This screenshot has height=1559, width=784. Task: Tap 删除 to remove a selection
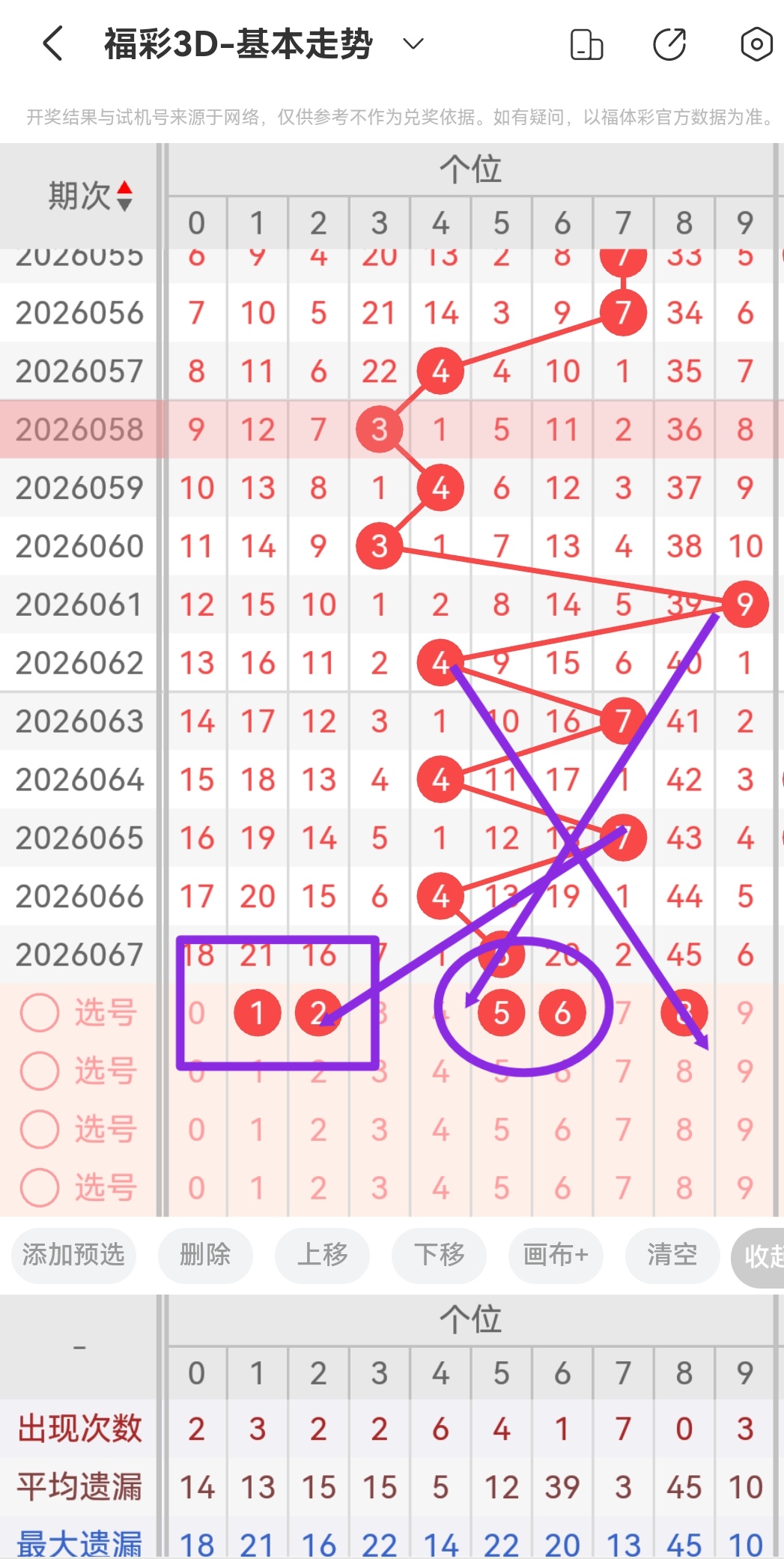205,1256
